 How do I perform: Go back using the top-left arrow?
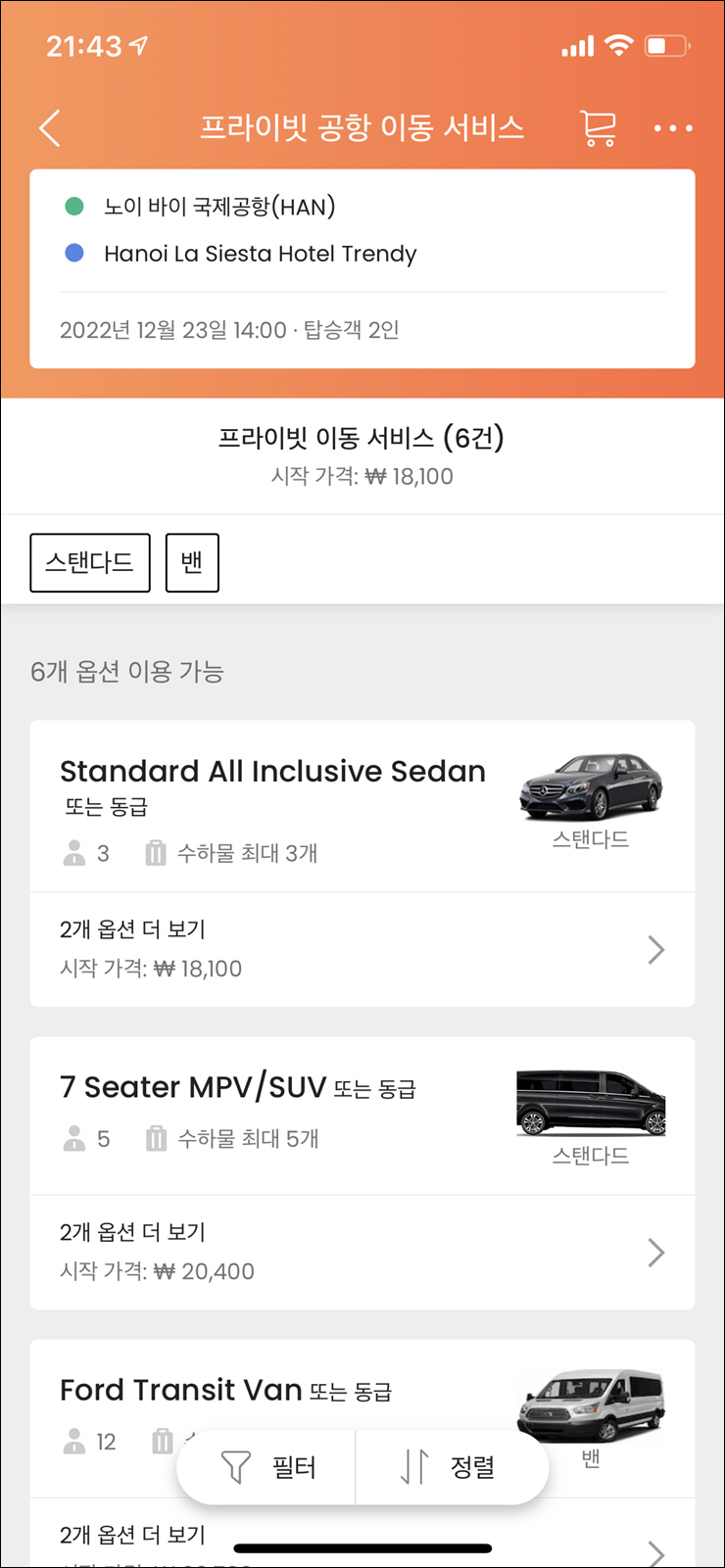tap(50, 128)
